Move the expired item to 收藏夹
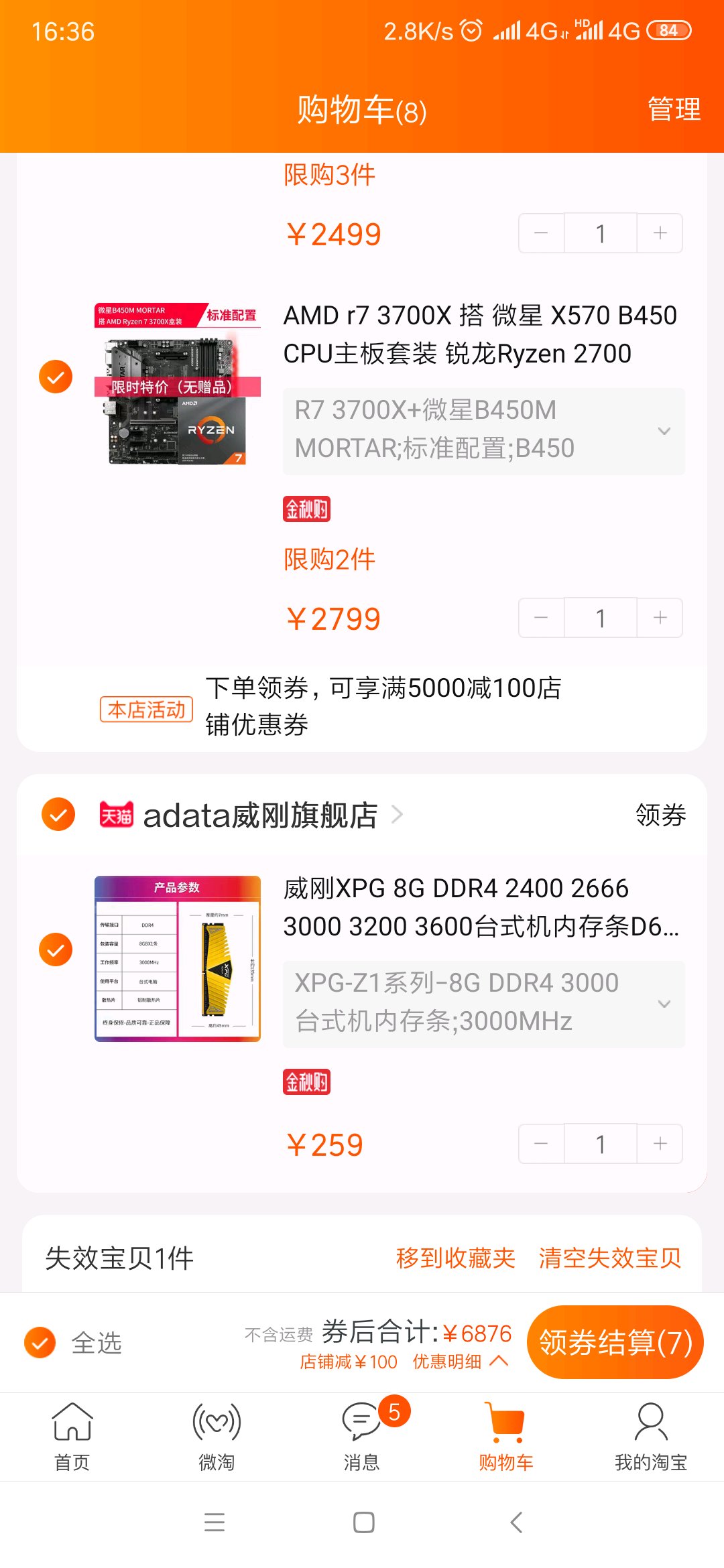Screen dimensions: 724x1568 [455, 1258]
